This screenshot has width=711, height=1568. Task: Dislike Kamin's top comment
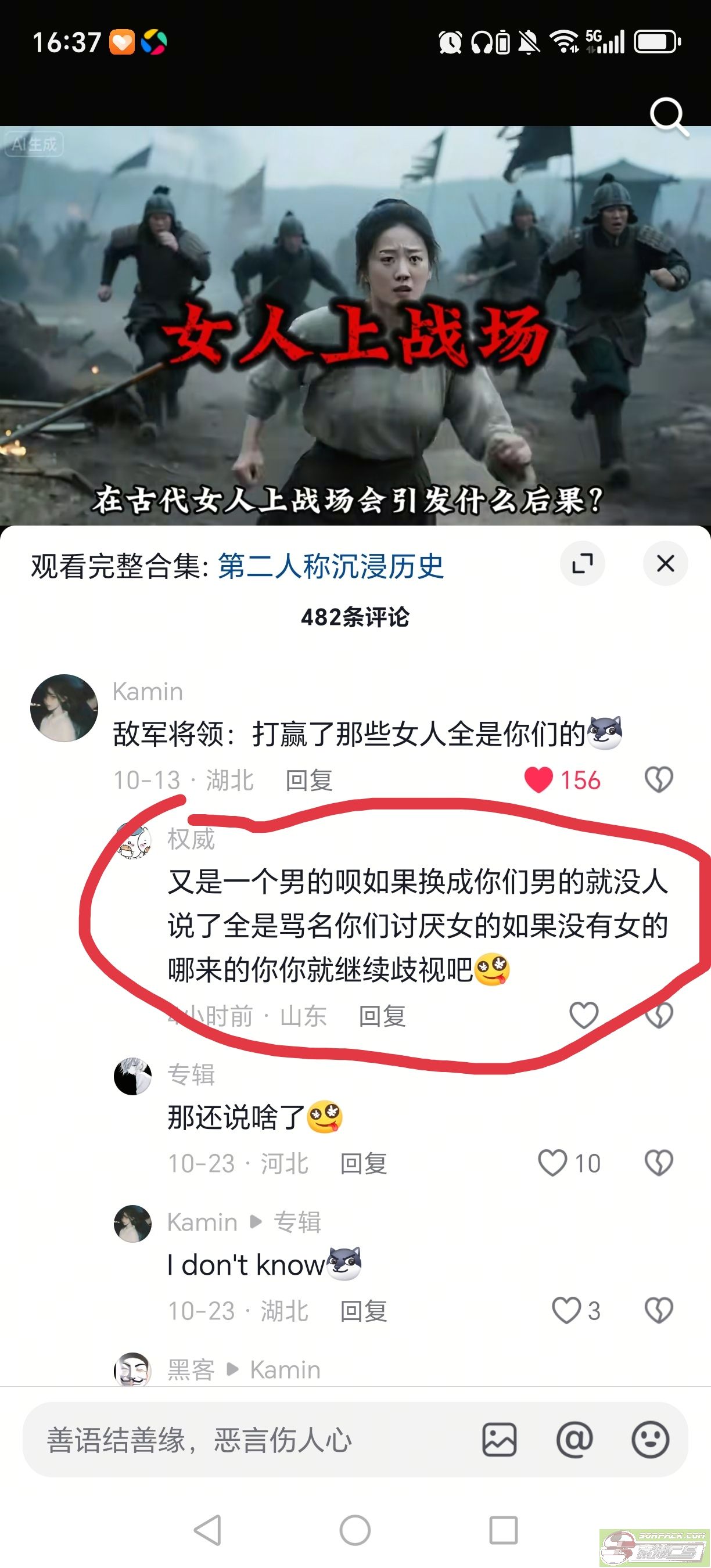[x=659, y=780]
